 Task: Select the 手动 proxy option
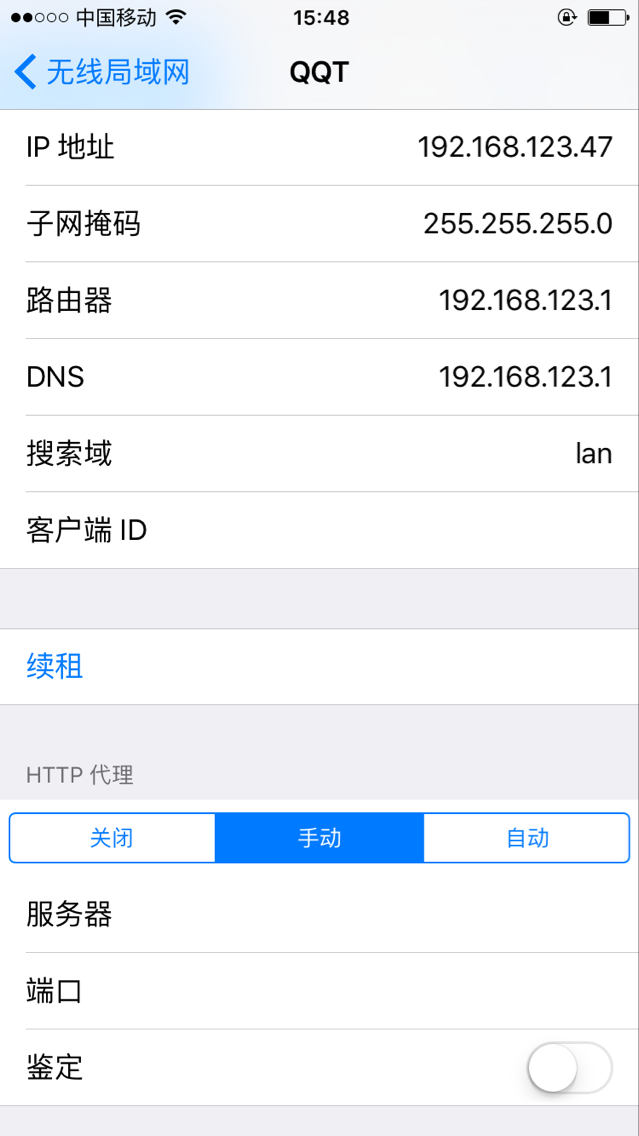319,838
